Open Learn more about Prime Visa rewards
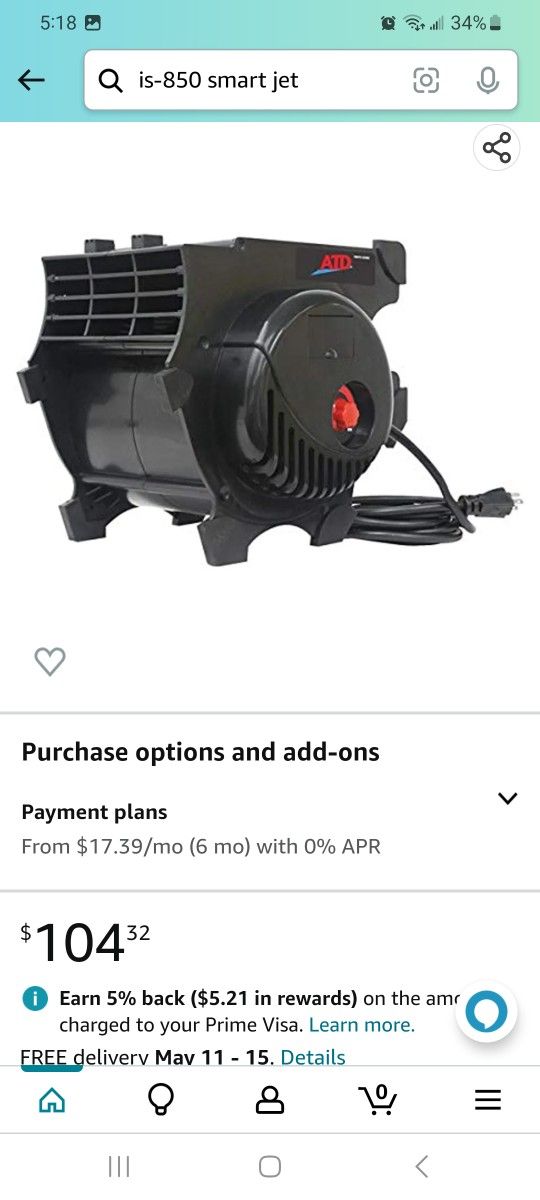This screenshot has height=1200, width=540. pyautogui.click(x=362, y=1025)
